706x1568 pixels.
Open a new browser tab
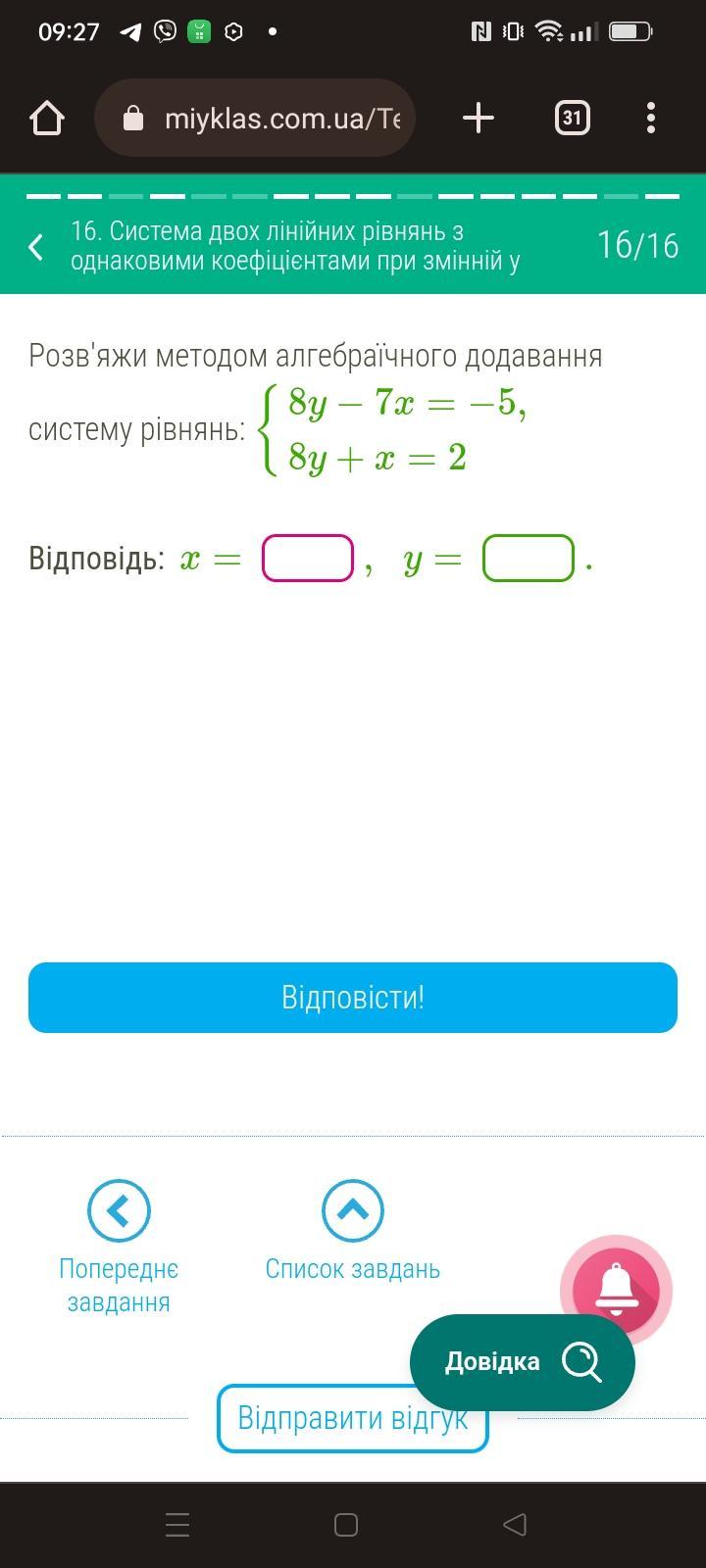pyautogui.click(x=478, y=119)
